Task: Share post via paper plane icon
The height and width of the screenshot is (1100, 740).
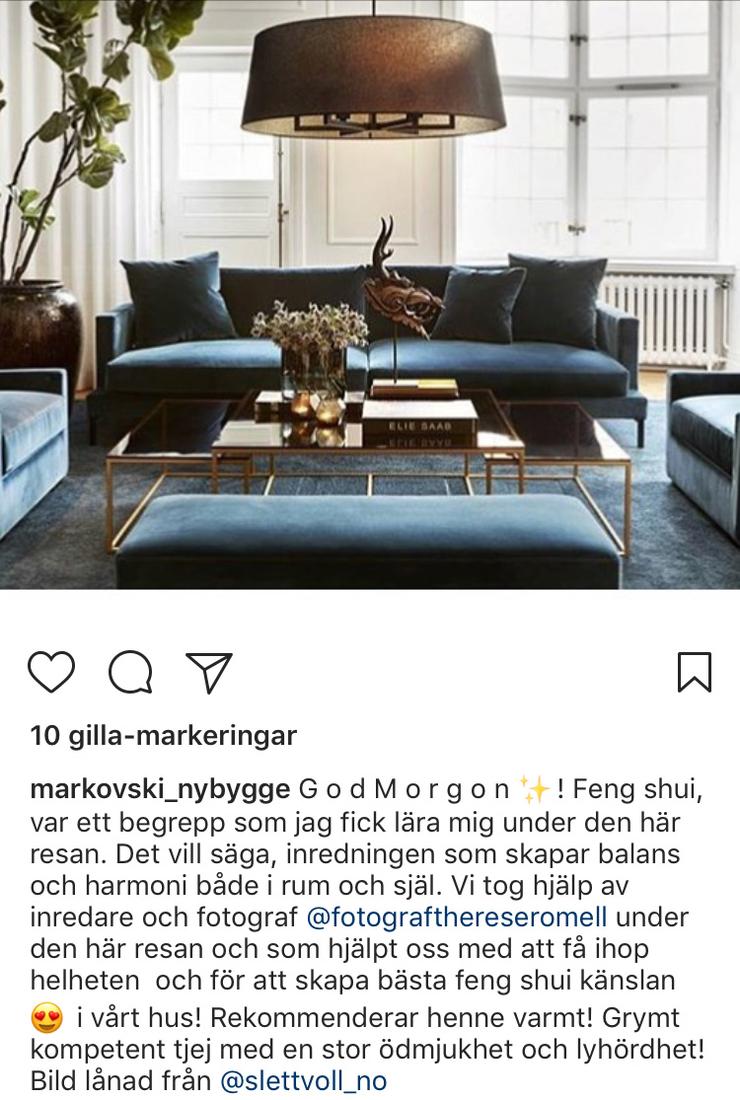Action: pyautogui.click(x=209, y=672)
